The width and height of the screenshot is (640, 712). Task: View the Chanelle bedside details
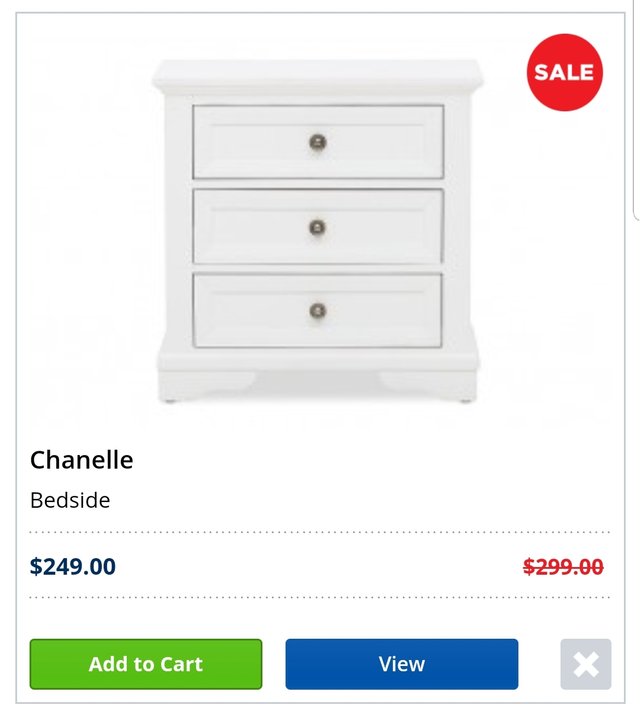(x=401, y=664)
